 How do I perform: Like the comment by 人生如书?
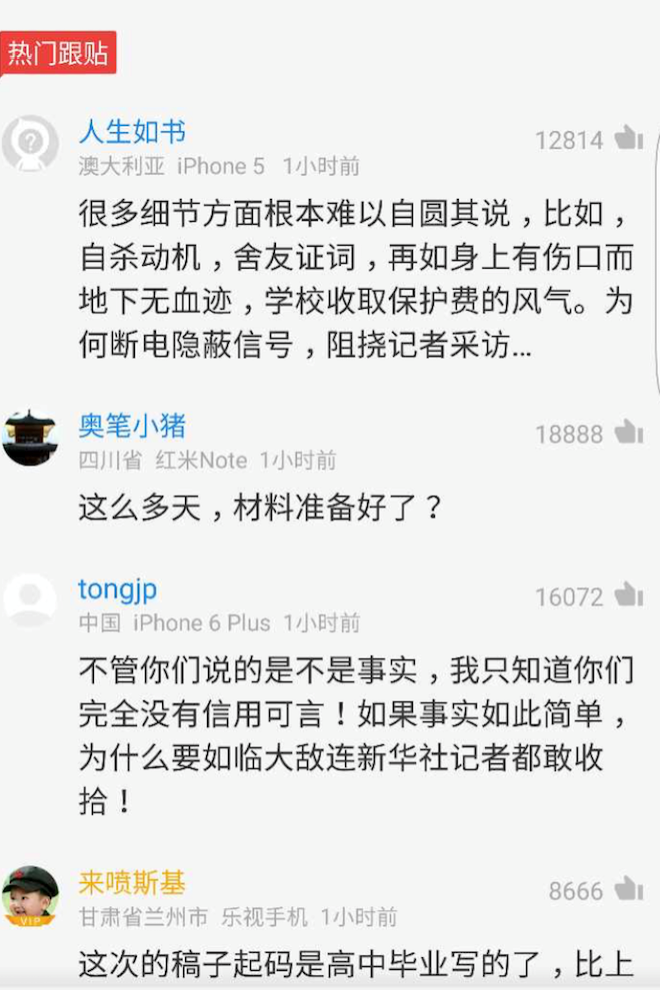pos(628,138)
